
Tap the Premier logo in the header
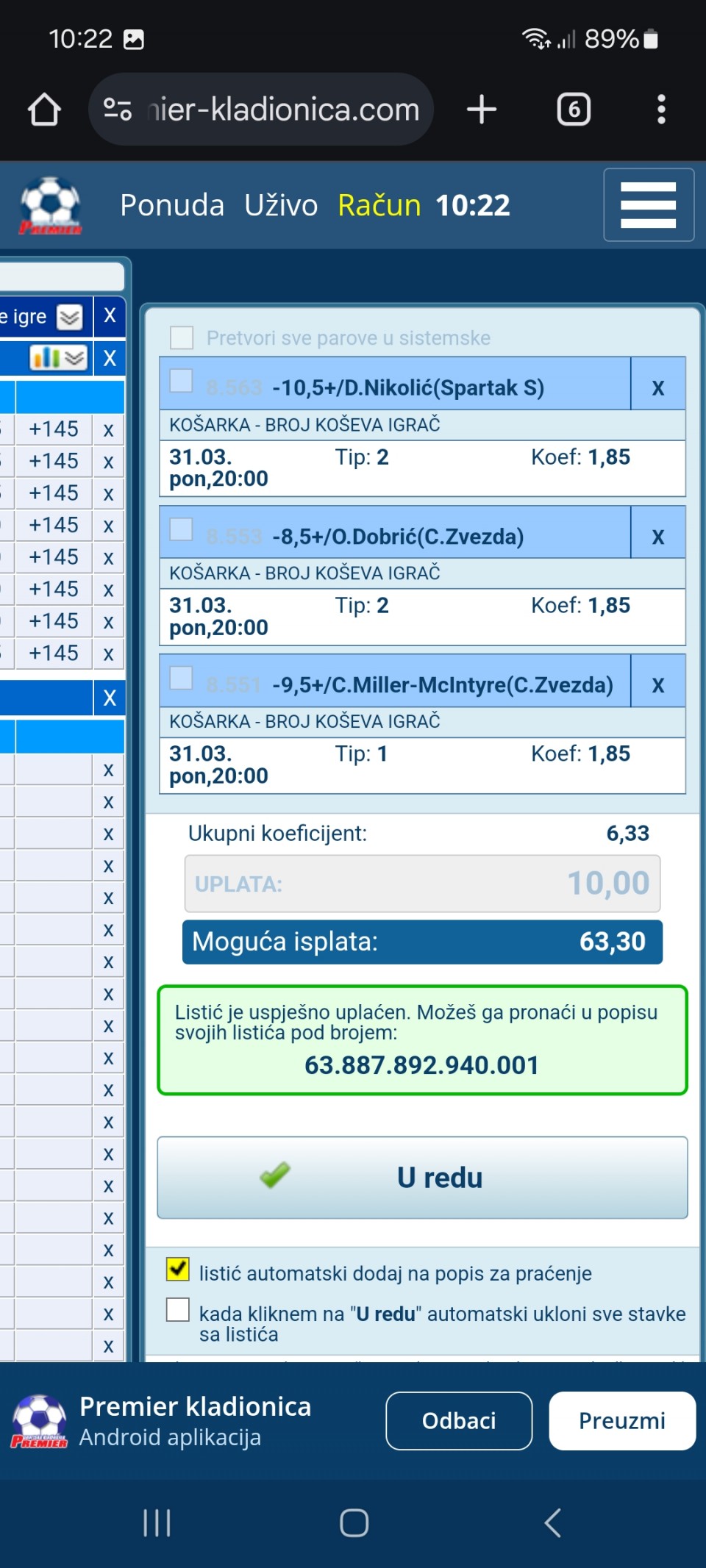50,206
